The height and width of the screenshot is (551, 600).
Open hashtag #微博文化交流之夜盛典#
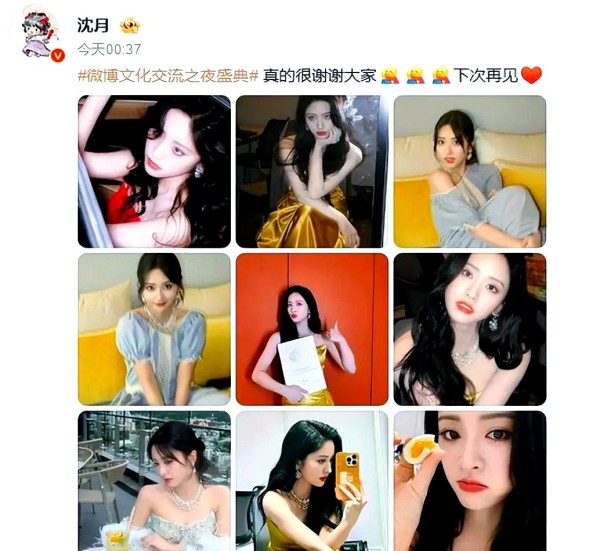pyautogui.click(x=168, y=75)
